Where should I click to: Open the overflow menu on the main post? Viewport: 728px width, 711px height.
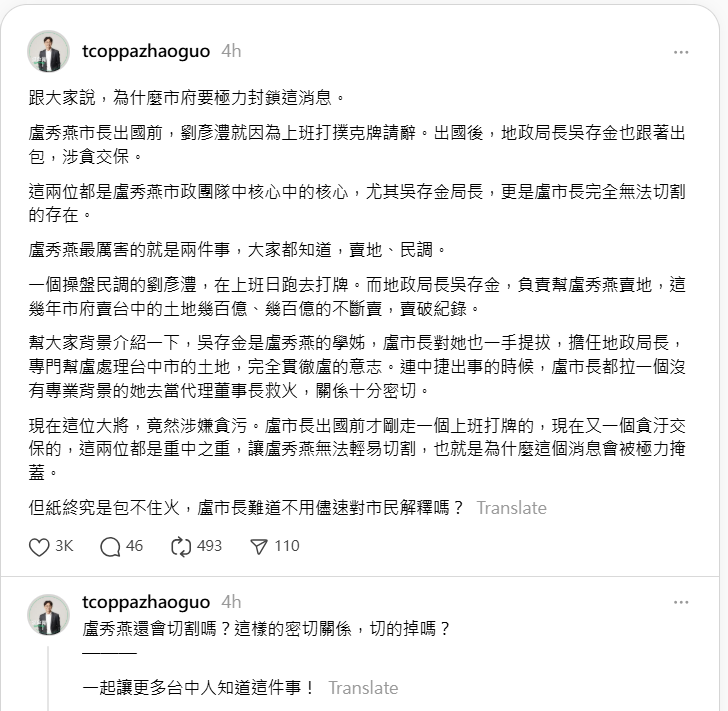[681, 52]
